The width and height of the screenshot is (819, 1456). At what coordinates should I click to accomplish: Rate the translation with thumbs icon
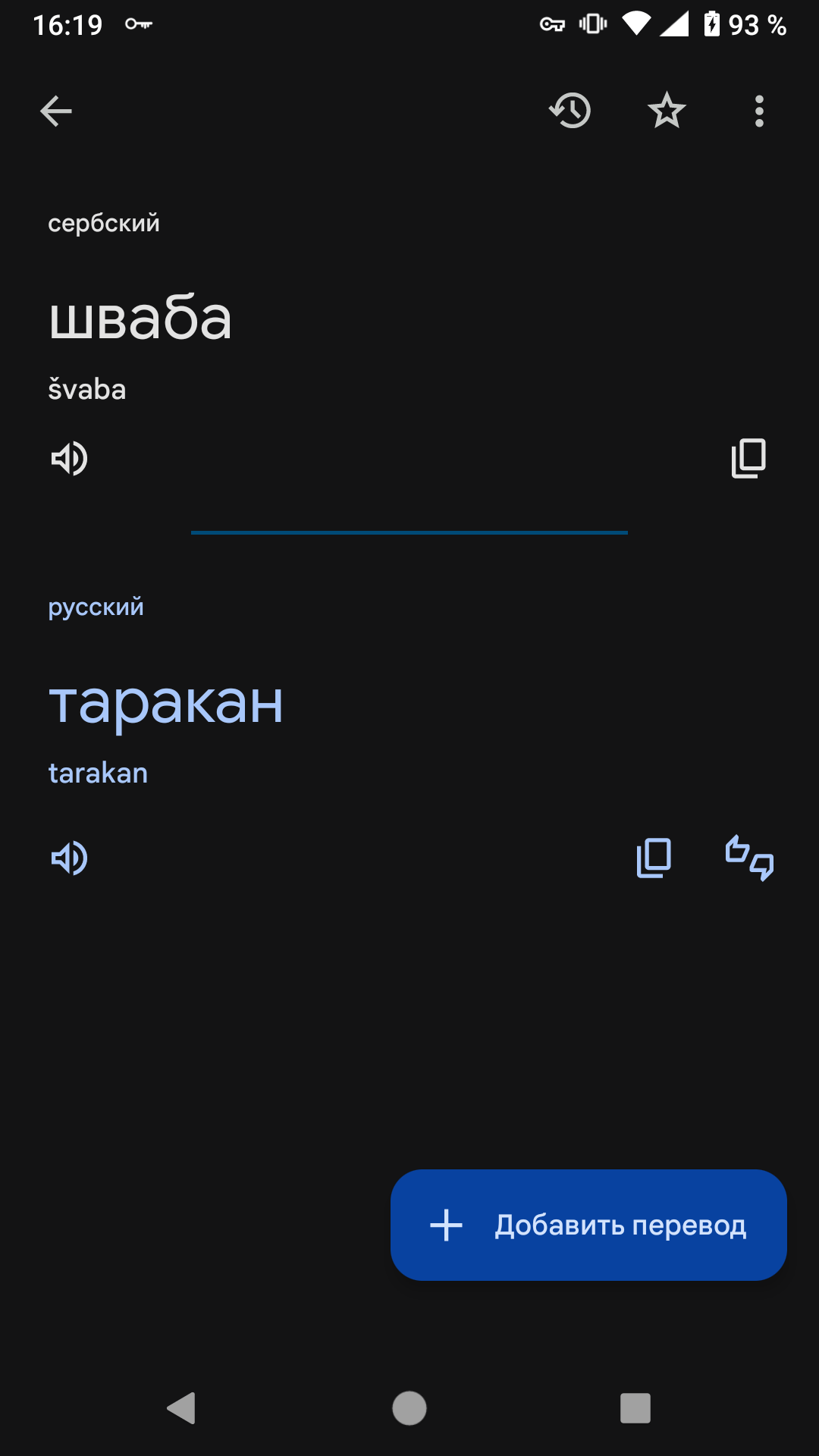(x=749, y=858)
